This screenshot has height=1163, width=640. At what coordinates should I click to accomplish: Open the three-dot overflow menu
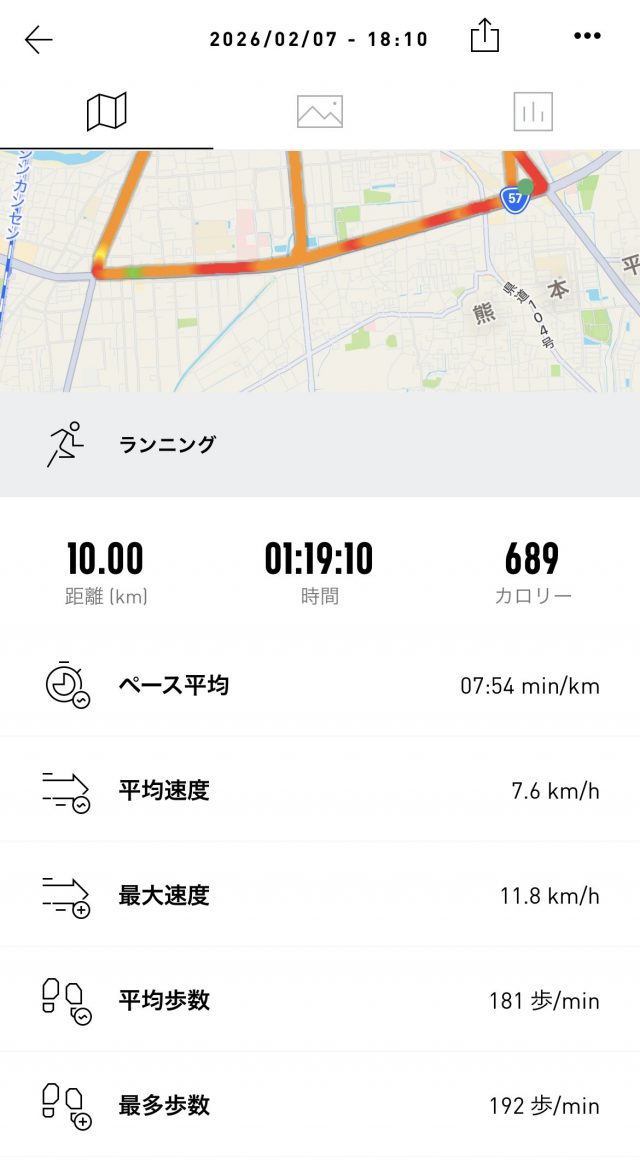[587, 37]
